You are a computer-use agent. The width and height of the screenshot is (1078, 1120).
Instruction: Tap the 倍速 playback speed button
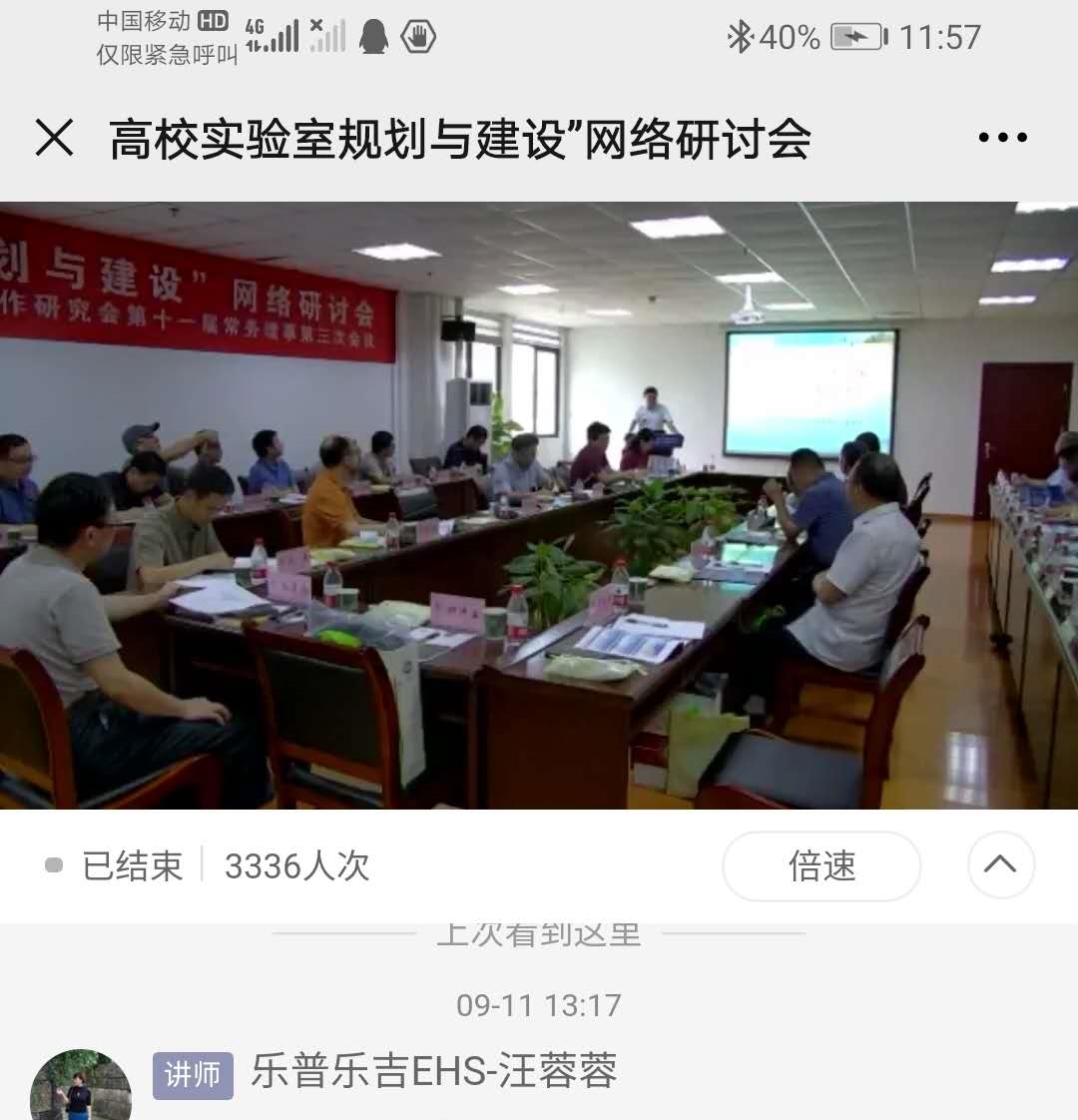(821, 866)
